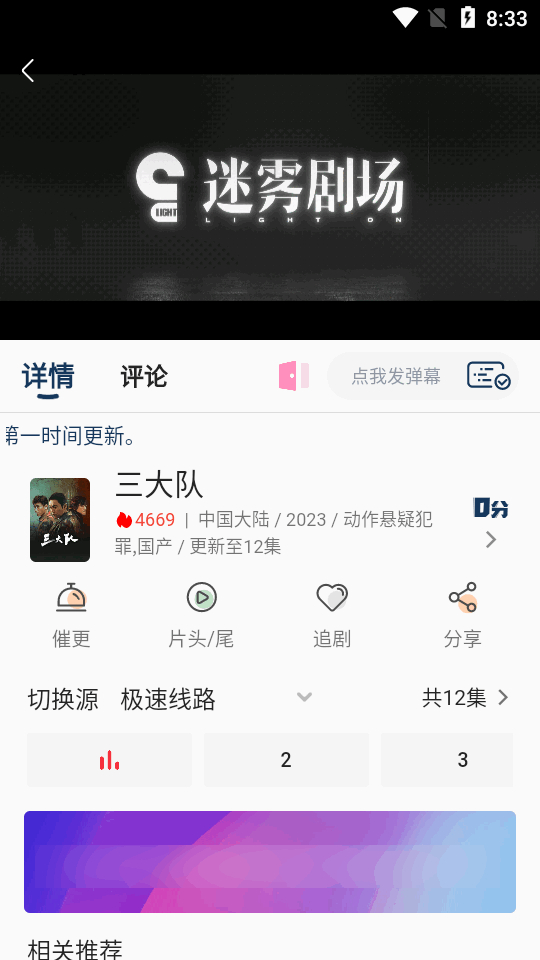Open danmaku settings icon
The height and width of the screenshot is (960, 540).
point(489,375)
